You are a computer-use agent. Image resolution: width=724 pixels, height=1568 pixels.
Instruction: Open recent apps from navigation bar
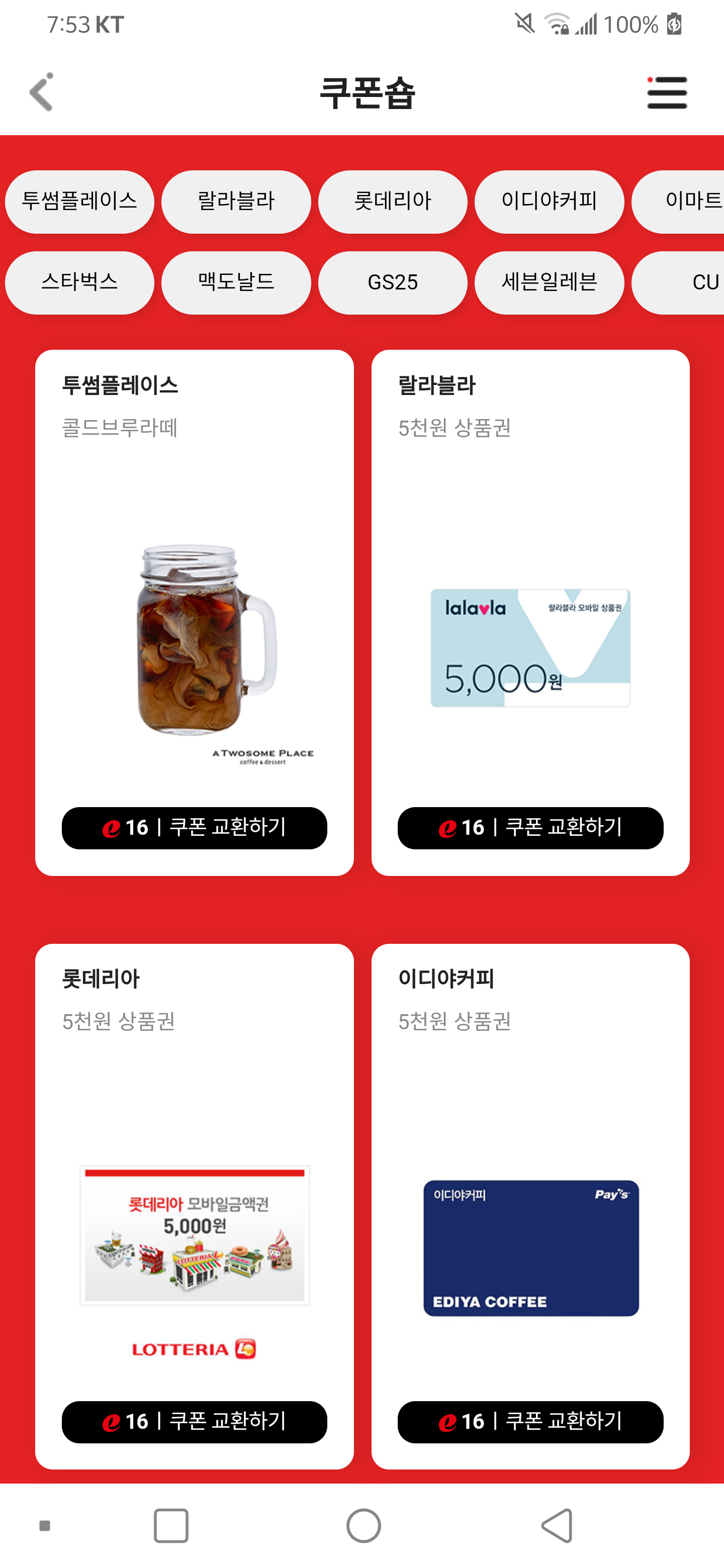[x=171, y=1525]
